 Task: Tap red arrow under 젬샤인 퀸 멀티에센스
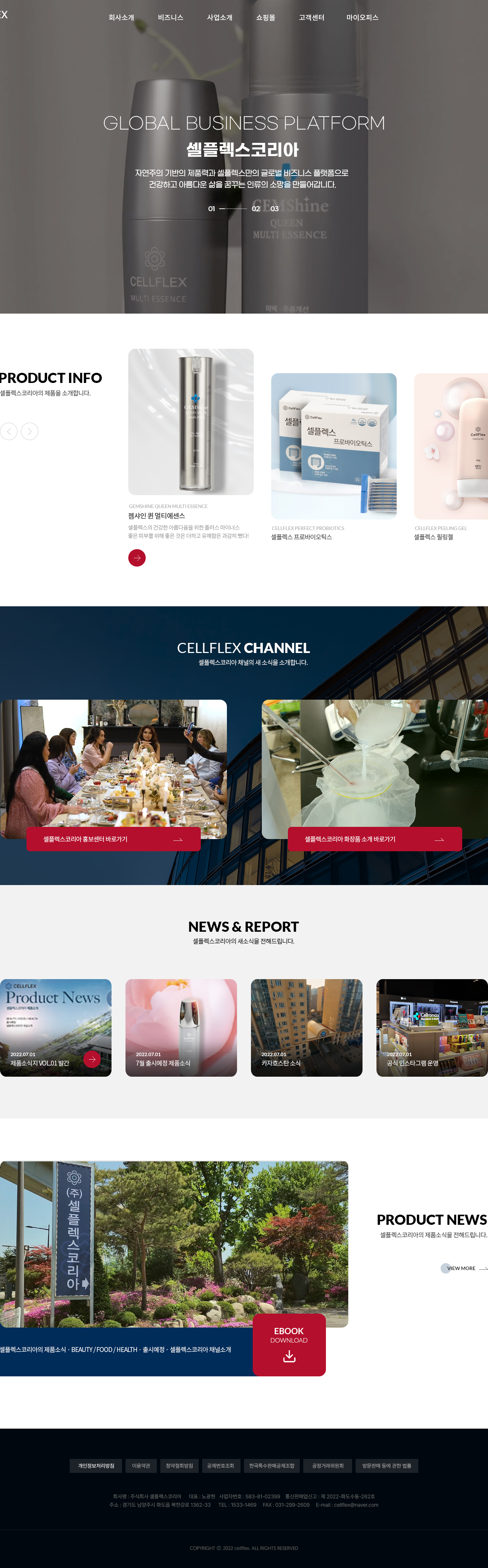(137, 558)
